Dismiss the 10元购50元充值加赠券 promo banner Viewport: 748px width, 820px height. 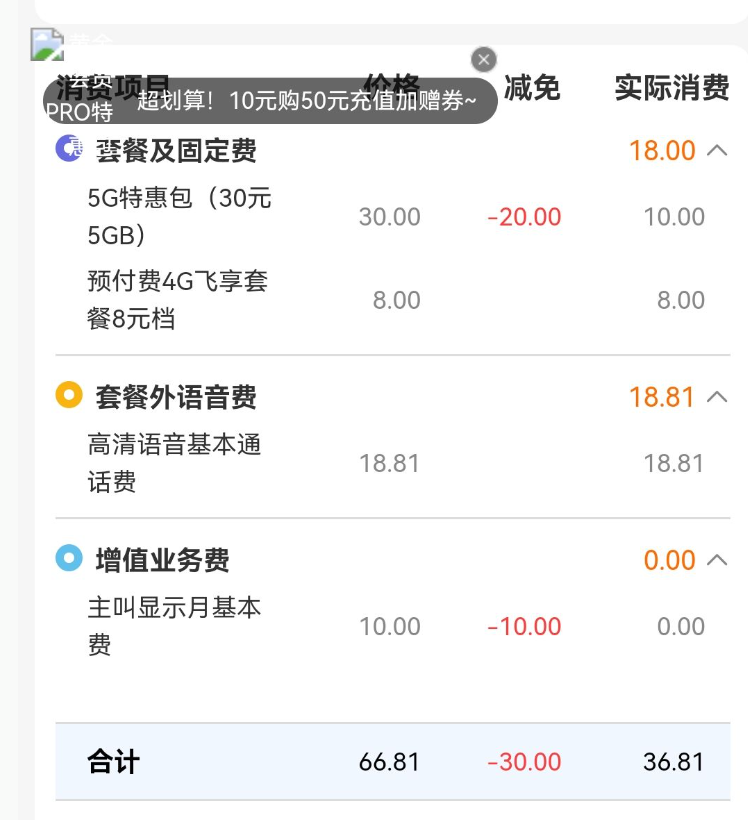(x=484, y=60)
